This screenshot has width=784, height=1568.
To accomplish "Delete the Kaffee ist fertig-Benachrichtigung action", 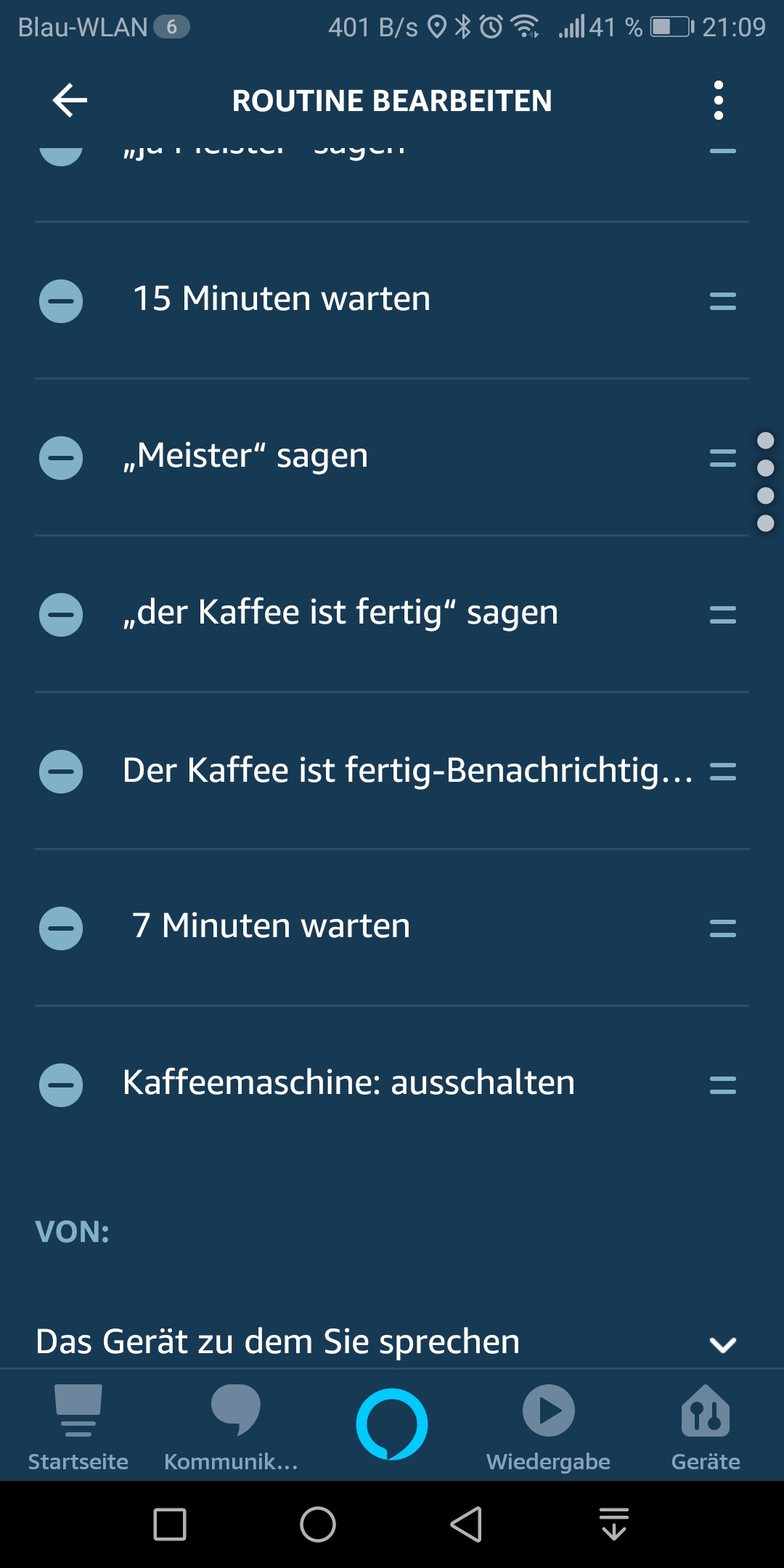I will click(61, 772).
